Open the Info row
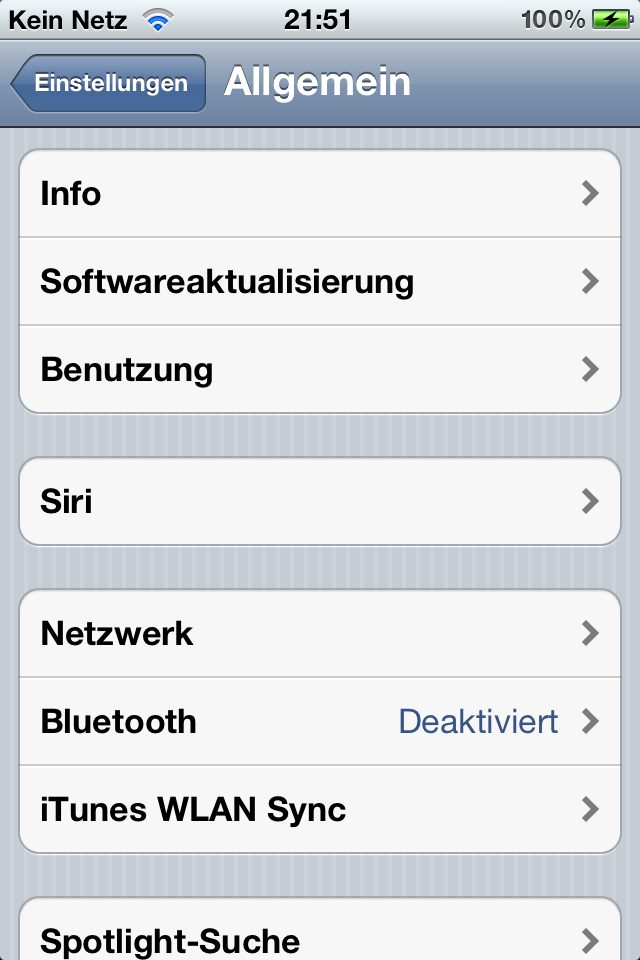The width and height of the screenshot is (640, 960). pyautogui.click(x=320, y=194)
